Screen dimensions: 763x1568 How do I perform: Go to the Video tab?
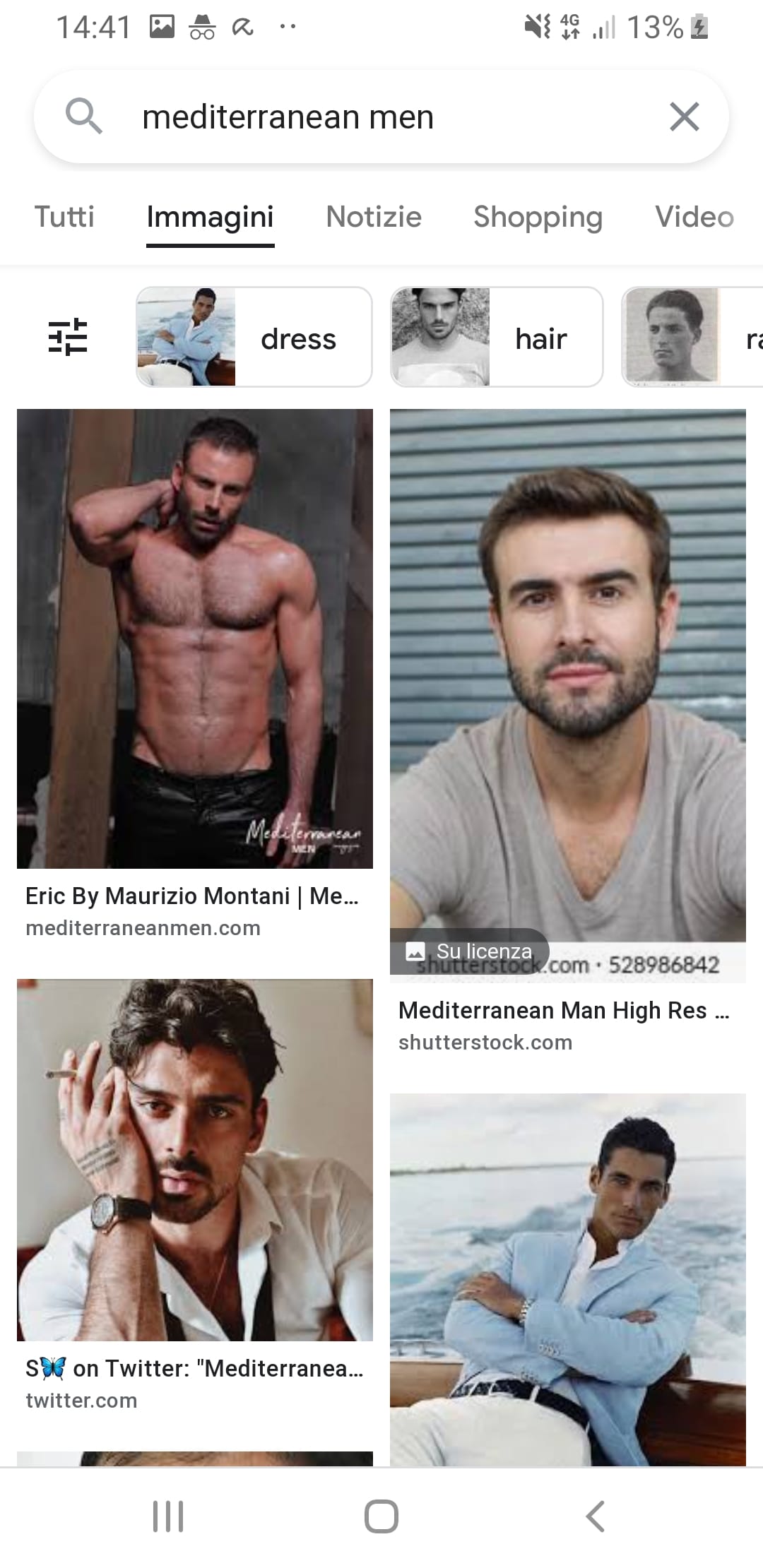(694, 217)
